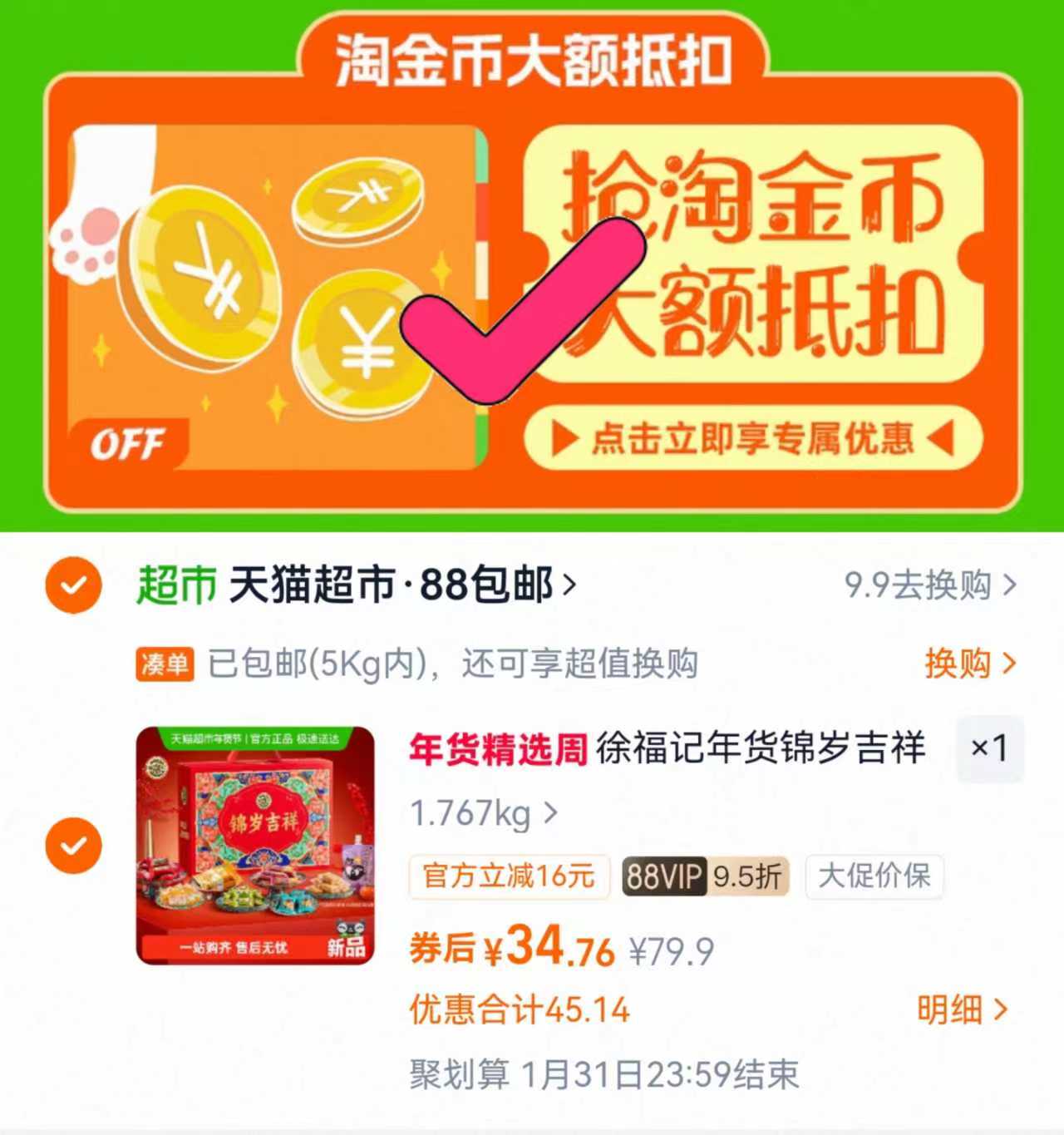Click the 凑单 tag icon
This screenshot has width=1064, height=1135.
point(165,662)
